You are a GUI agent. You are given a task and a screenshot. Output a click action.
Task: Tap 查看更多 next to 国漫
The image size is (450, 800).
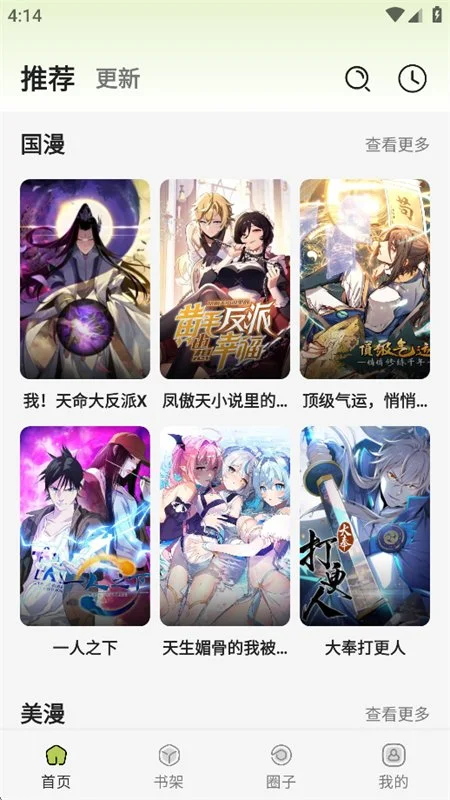coord(397,144)
